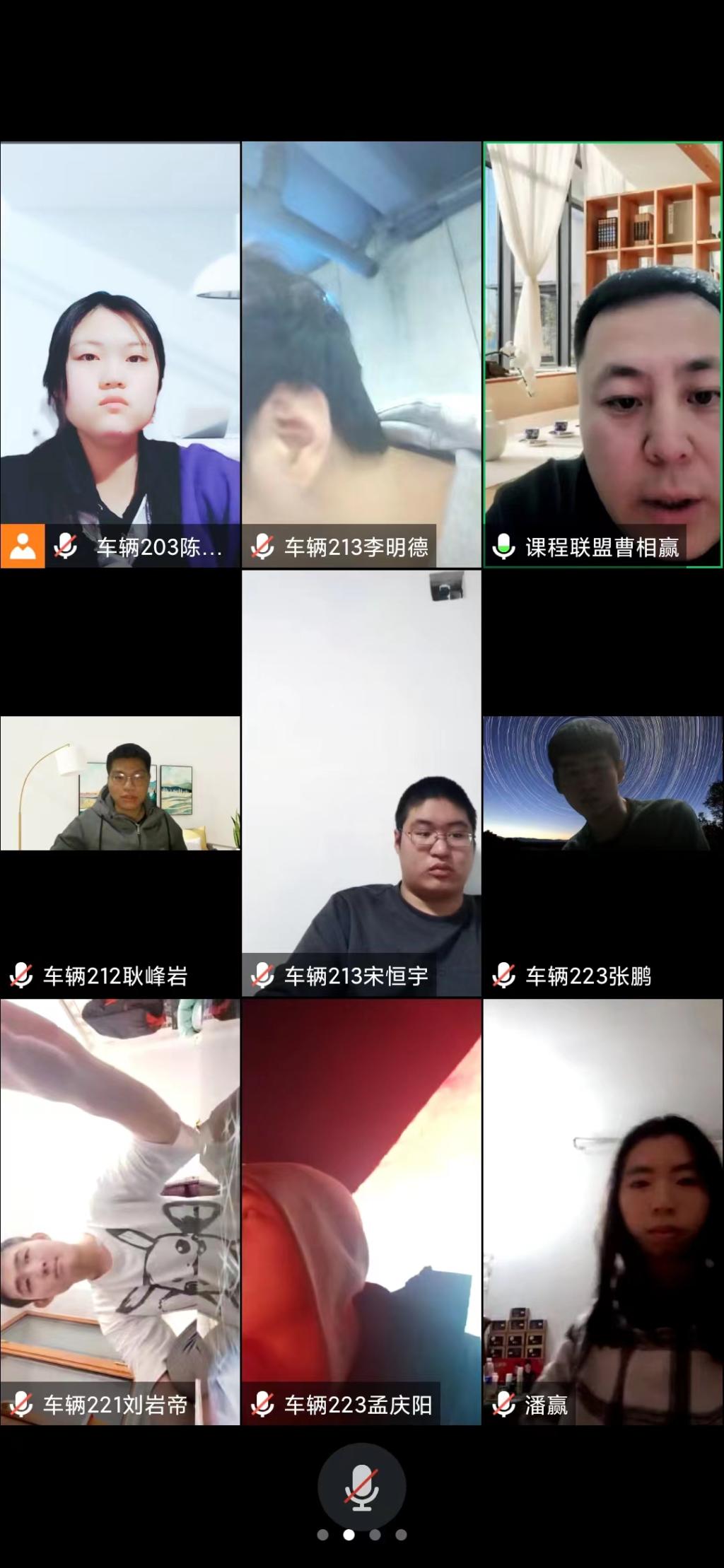Jump to the first page indicator dot

[x=322, y=1535]
